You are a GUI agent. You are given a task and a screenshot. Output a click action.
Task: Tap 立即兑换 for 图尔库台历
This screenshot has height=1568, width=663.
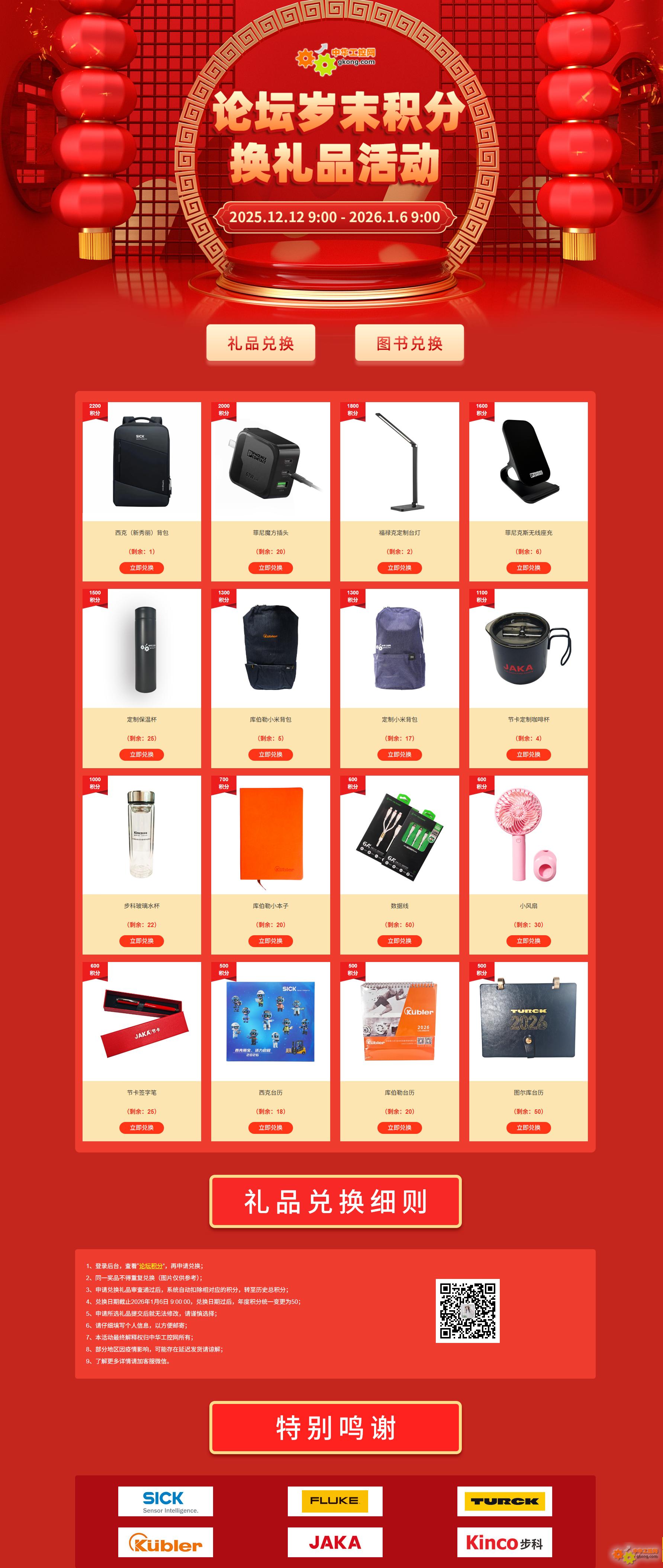click(528, 1128)
